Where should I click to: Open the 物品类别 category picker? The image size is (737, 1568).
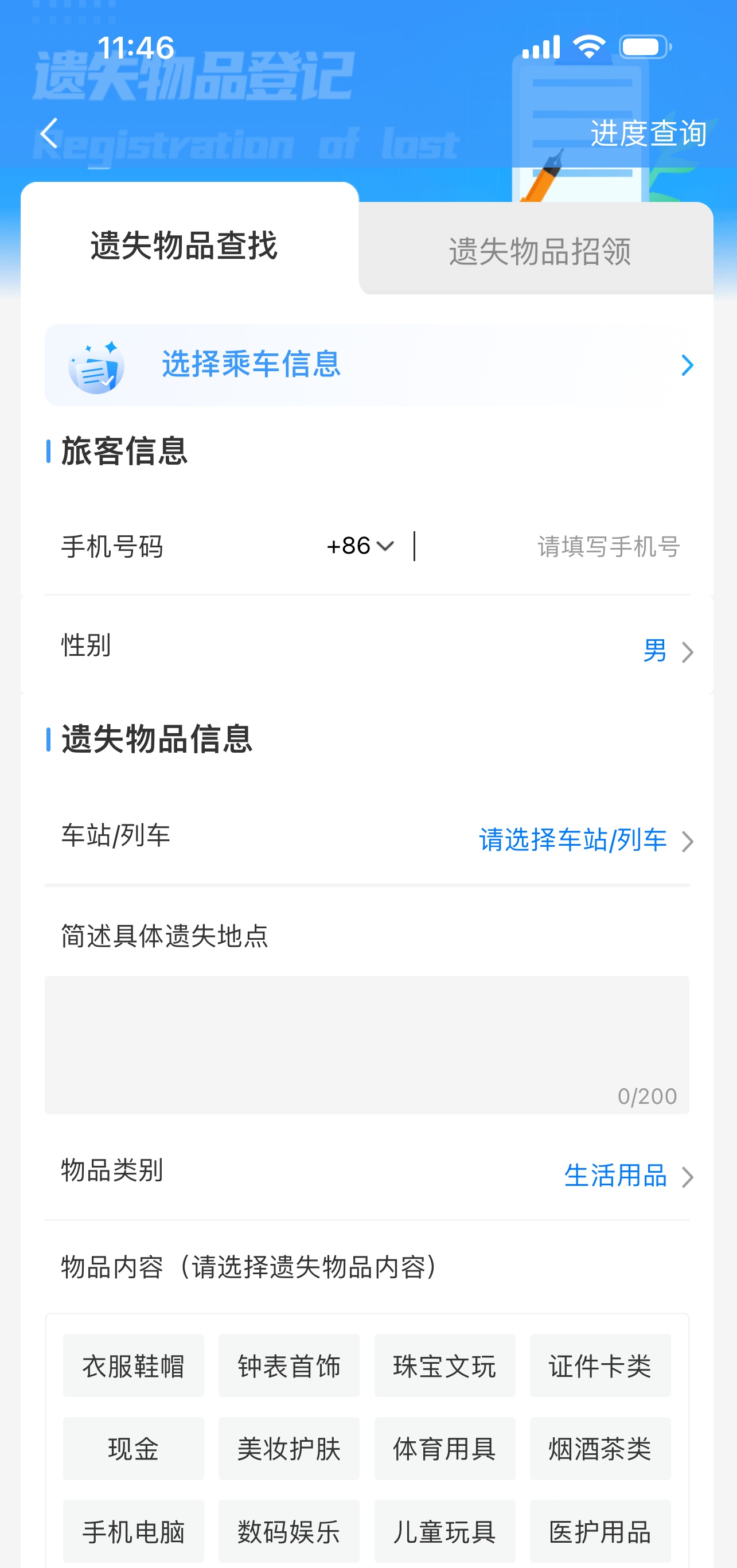617,1177
